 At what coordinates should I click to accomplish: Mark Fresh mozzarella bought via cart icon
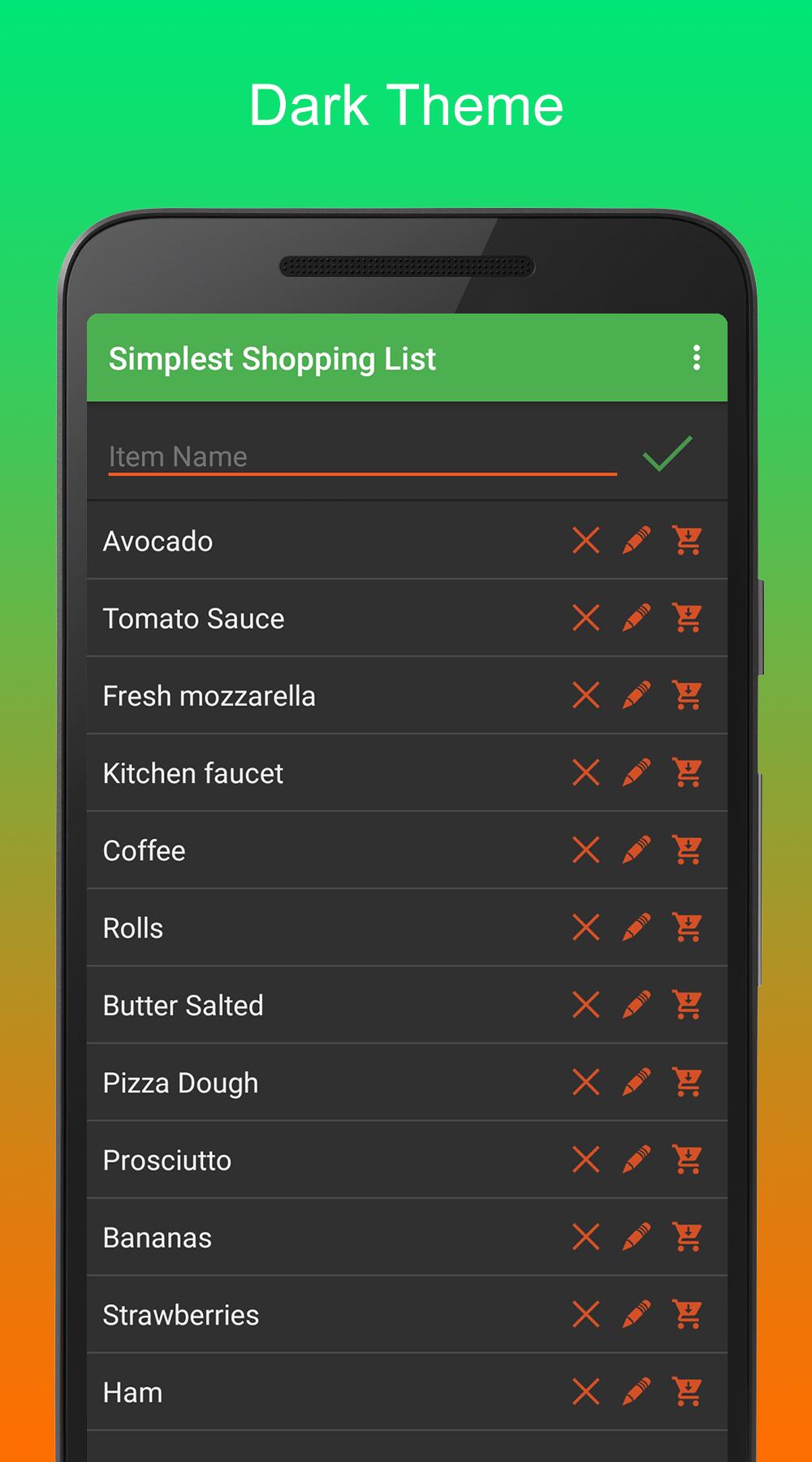(x=688, y=695)
